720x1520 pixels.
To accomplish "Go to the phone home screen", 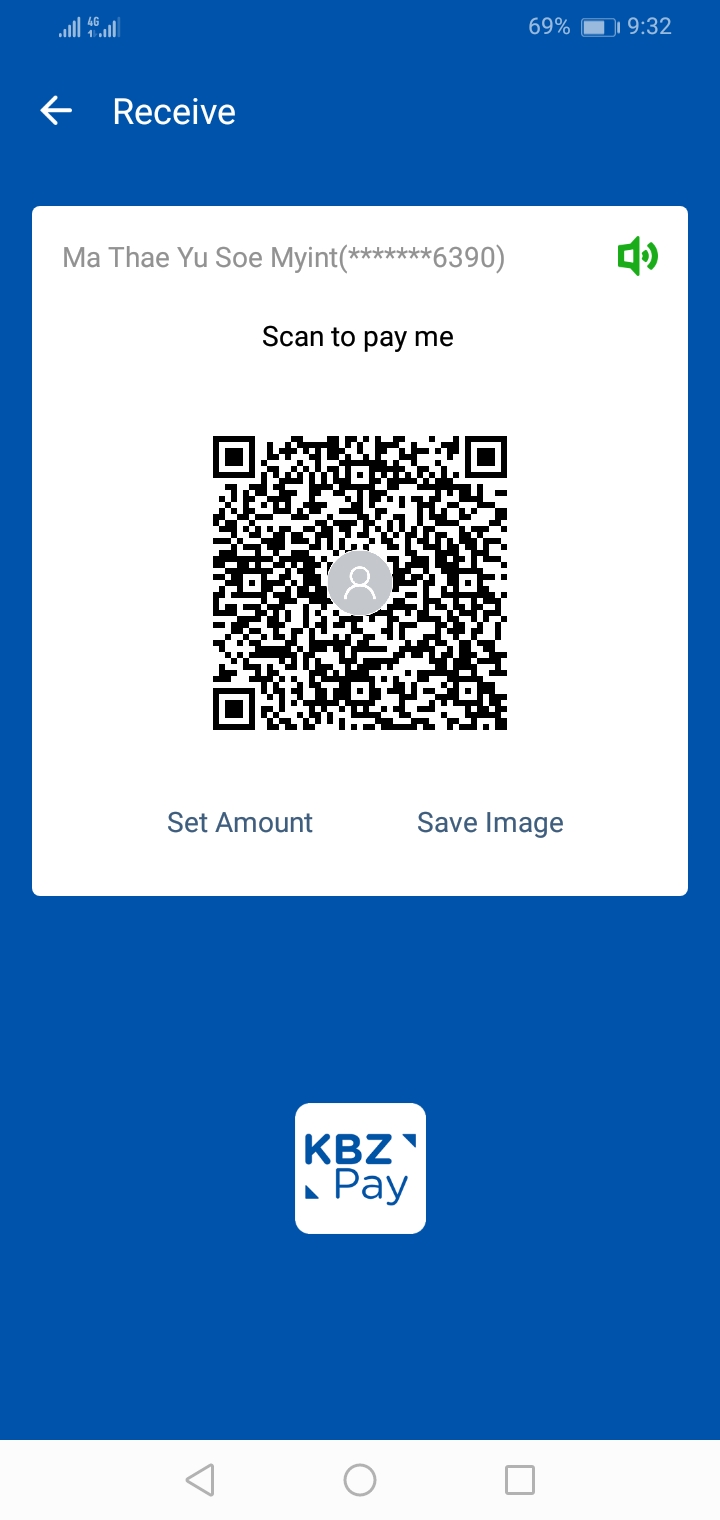I will click(360, 1479).
